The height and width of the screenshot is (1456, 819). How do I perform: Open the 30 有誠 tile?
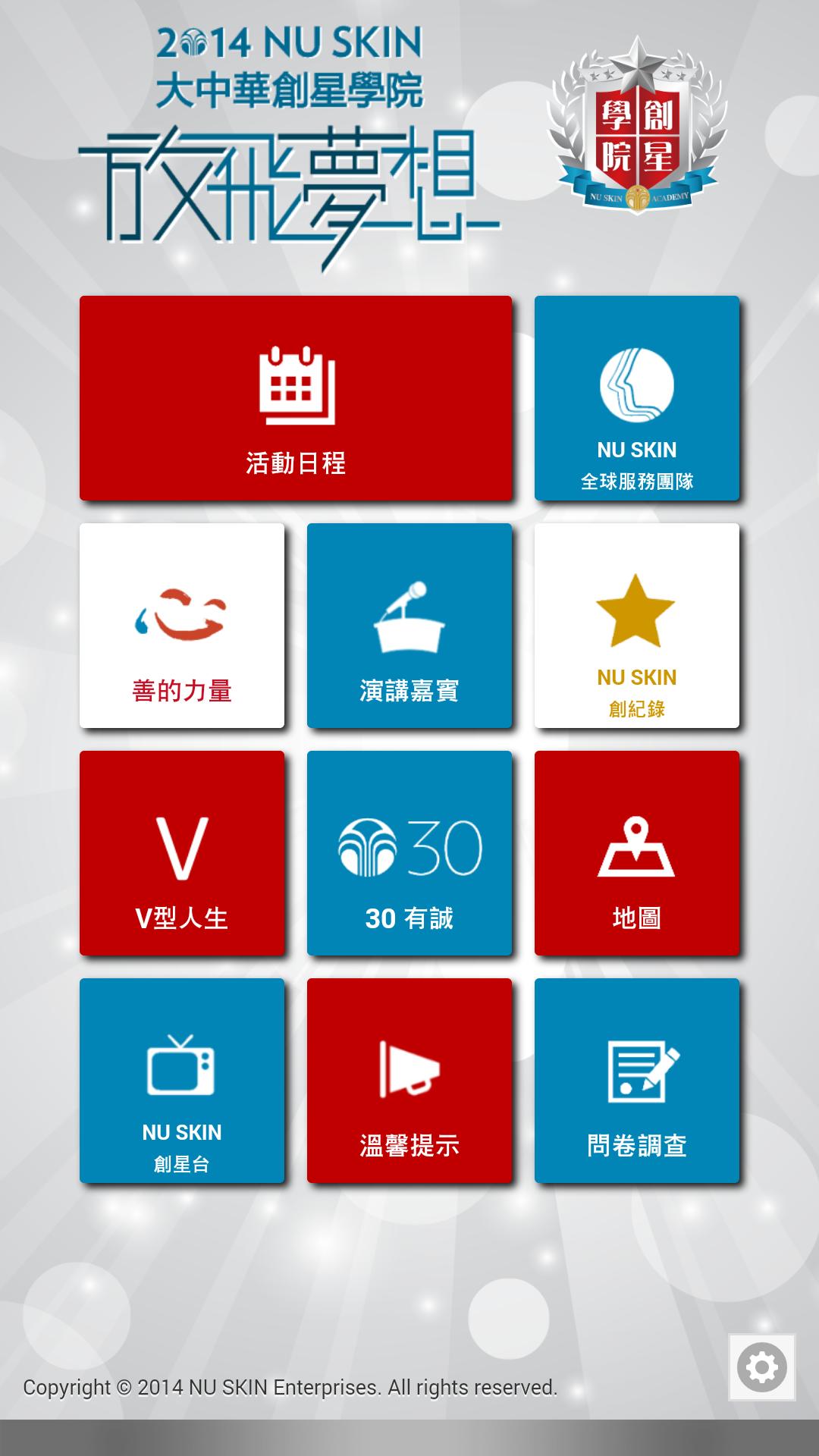(x=409, y=853)
